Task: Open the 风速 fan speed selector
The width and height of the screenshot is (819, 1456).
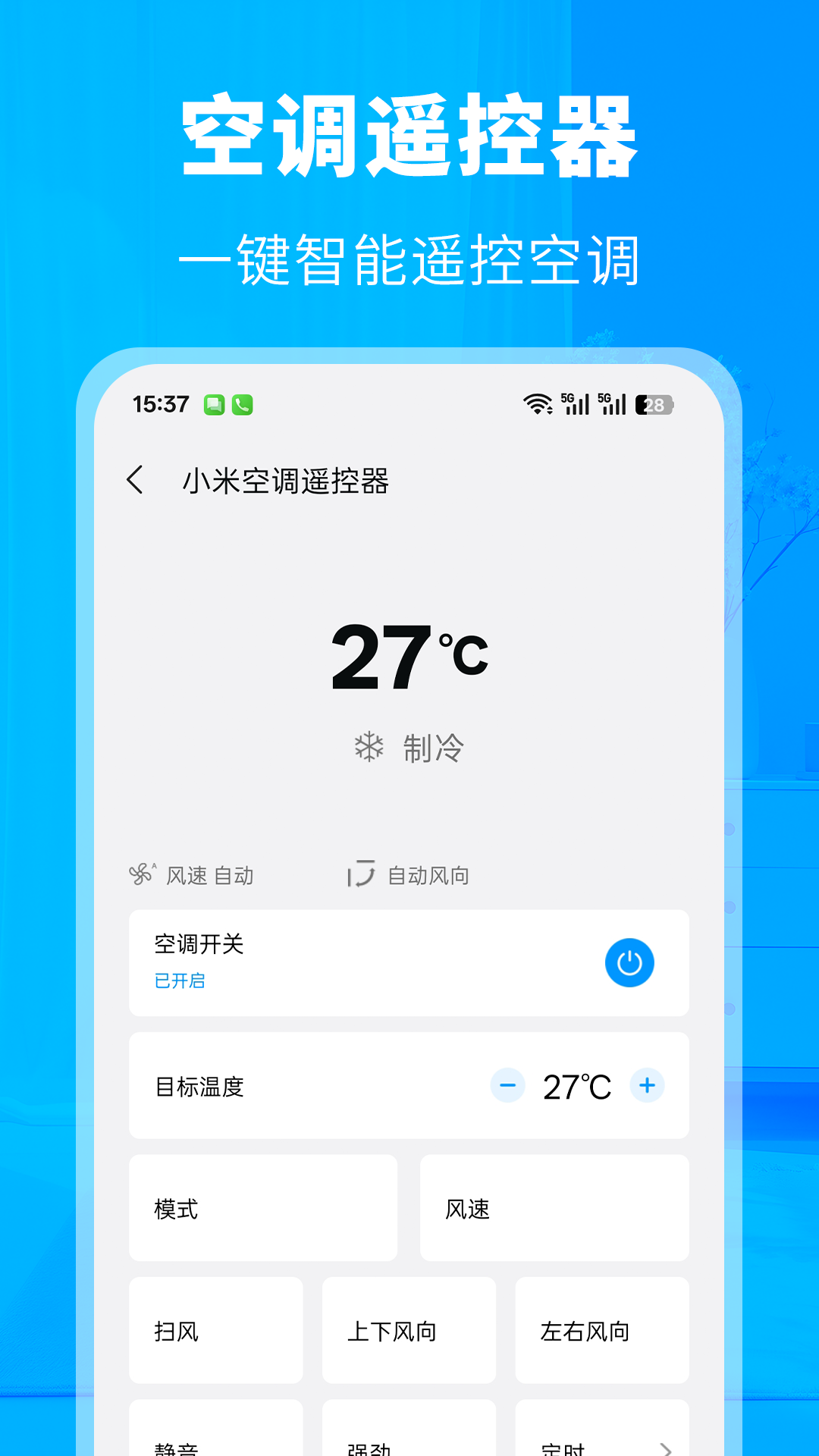Action: [x=554, y=1207]
